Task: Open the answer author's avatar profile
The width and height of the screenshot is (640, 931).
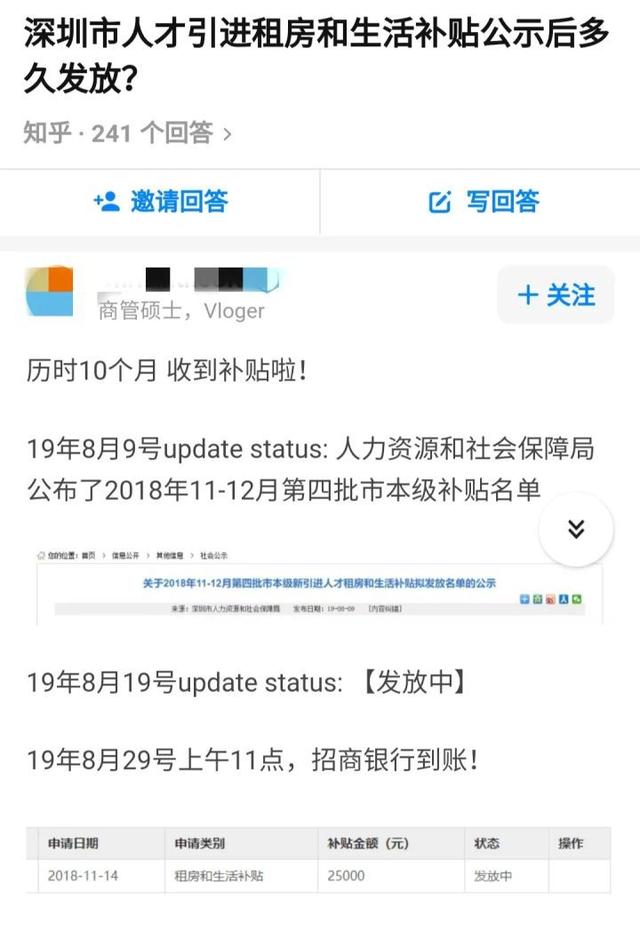Action: point(50,291)
